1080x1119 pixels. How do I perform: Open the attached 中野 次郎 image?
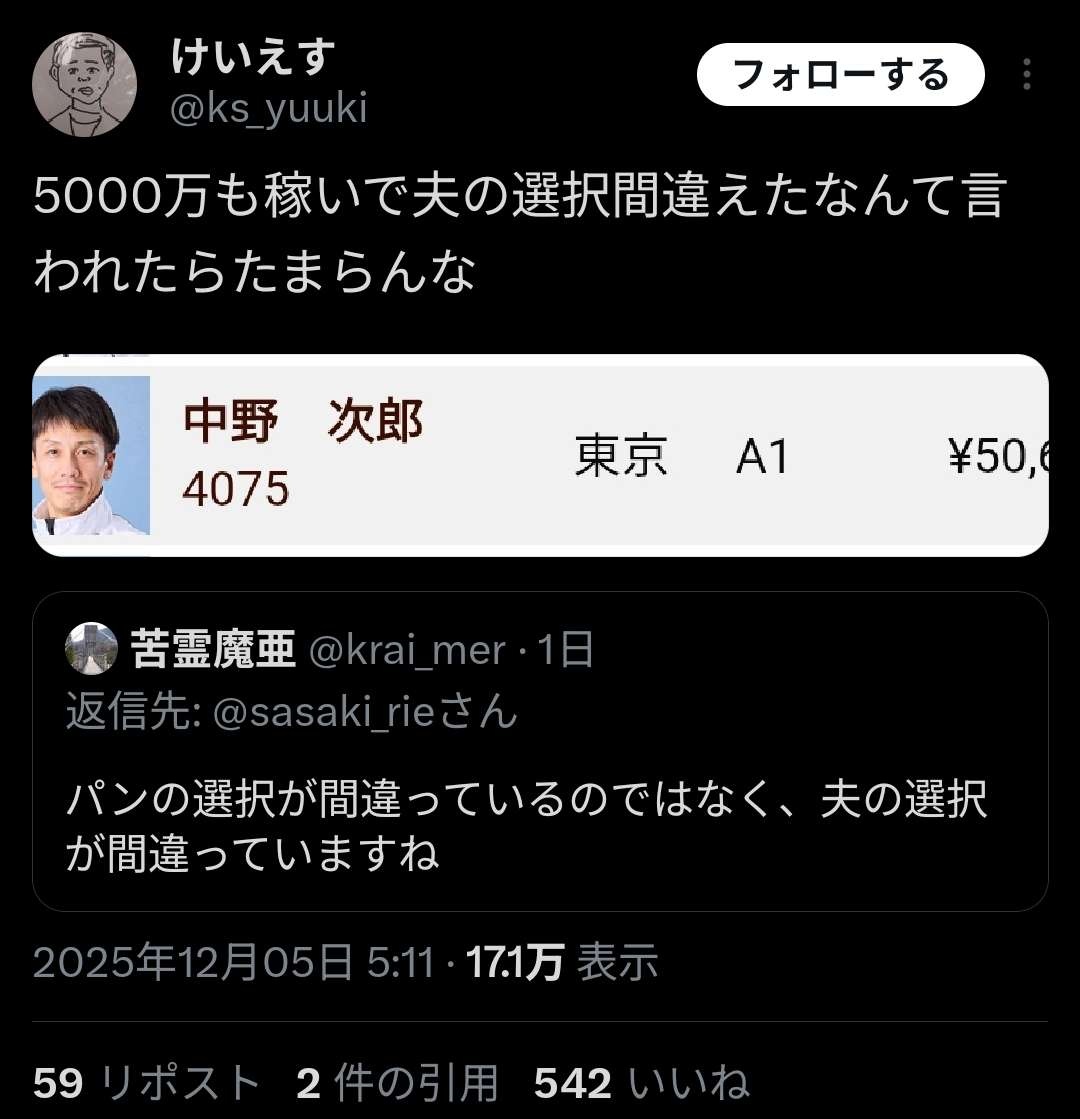[x=540, y=455]
